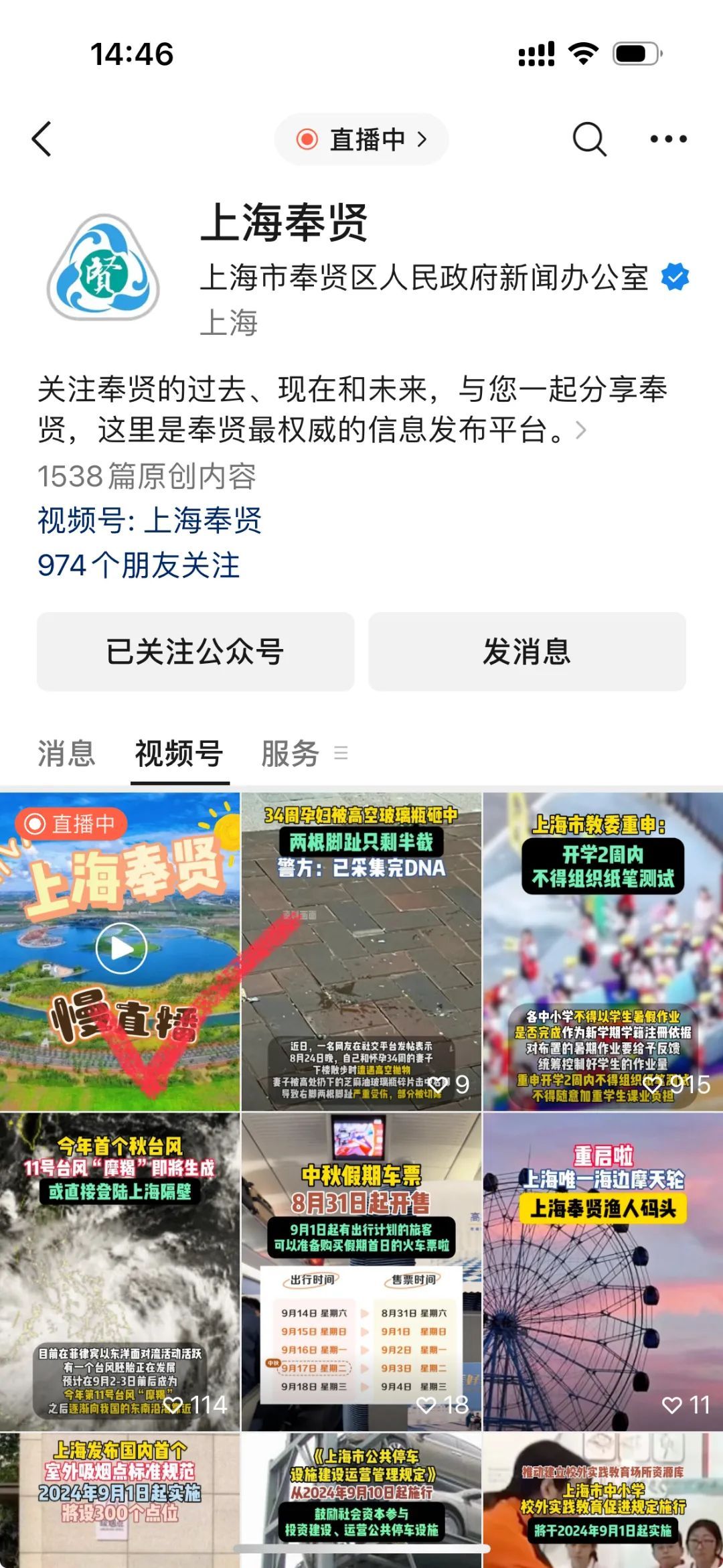The image size is (723, 1568).
Task: View the 974个朋友关注 list
Action: (139, 565)
